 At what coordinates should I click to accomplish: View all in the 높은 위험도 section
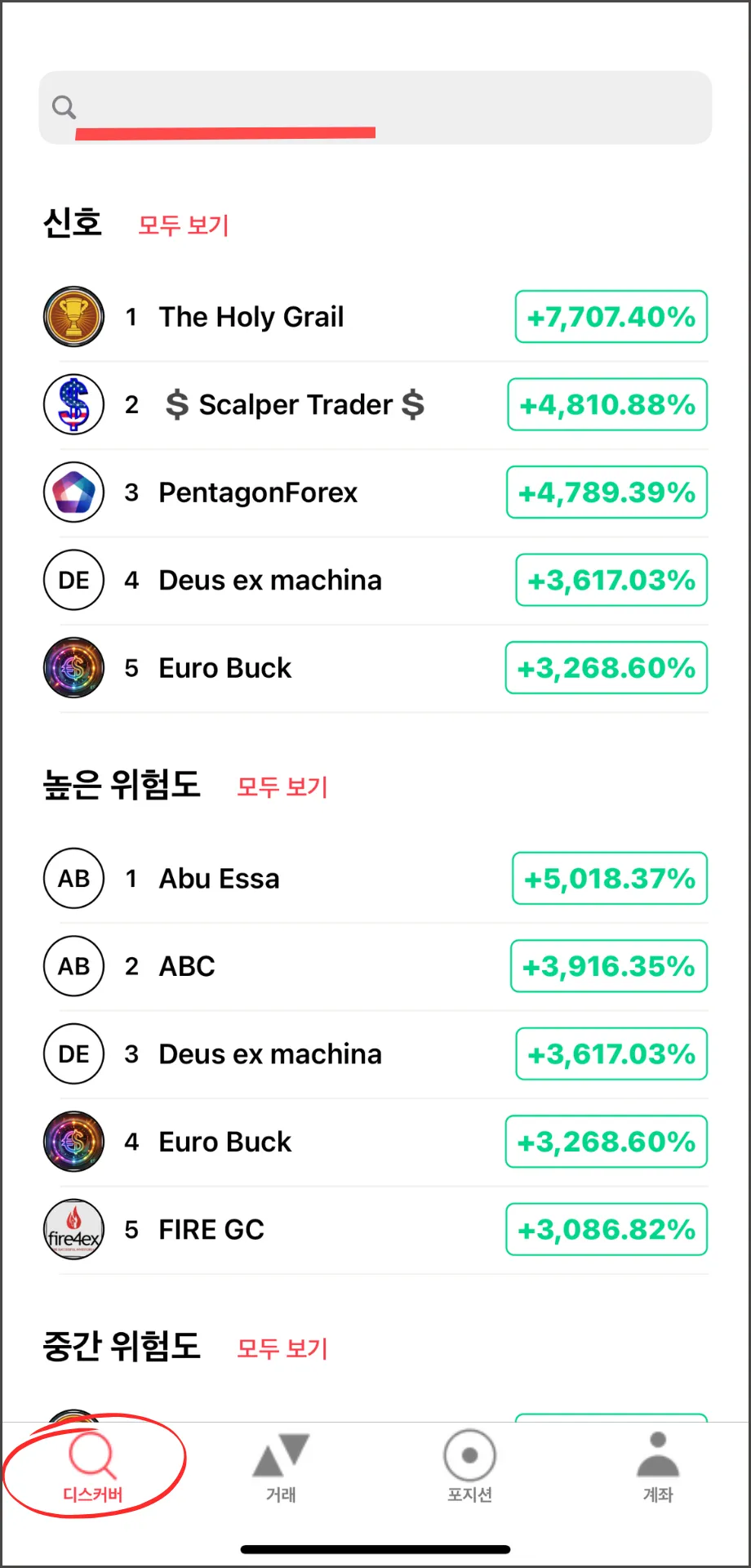282,787
